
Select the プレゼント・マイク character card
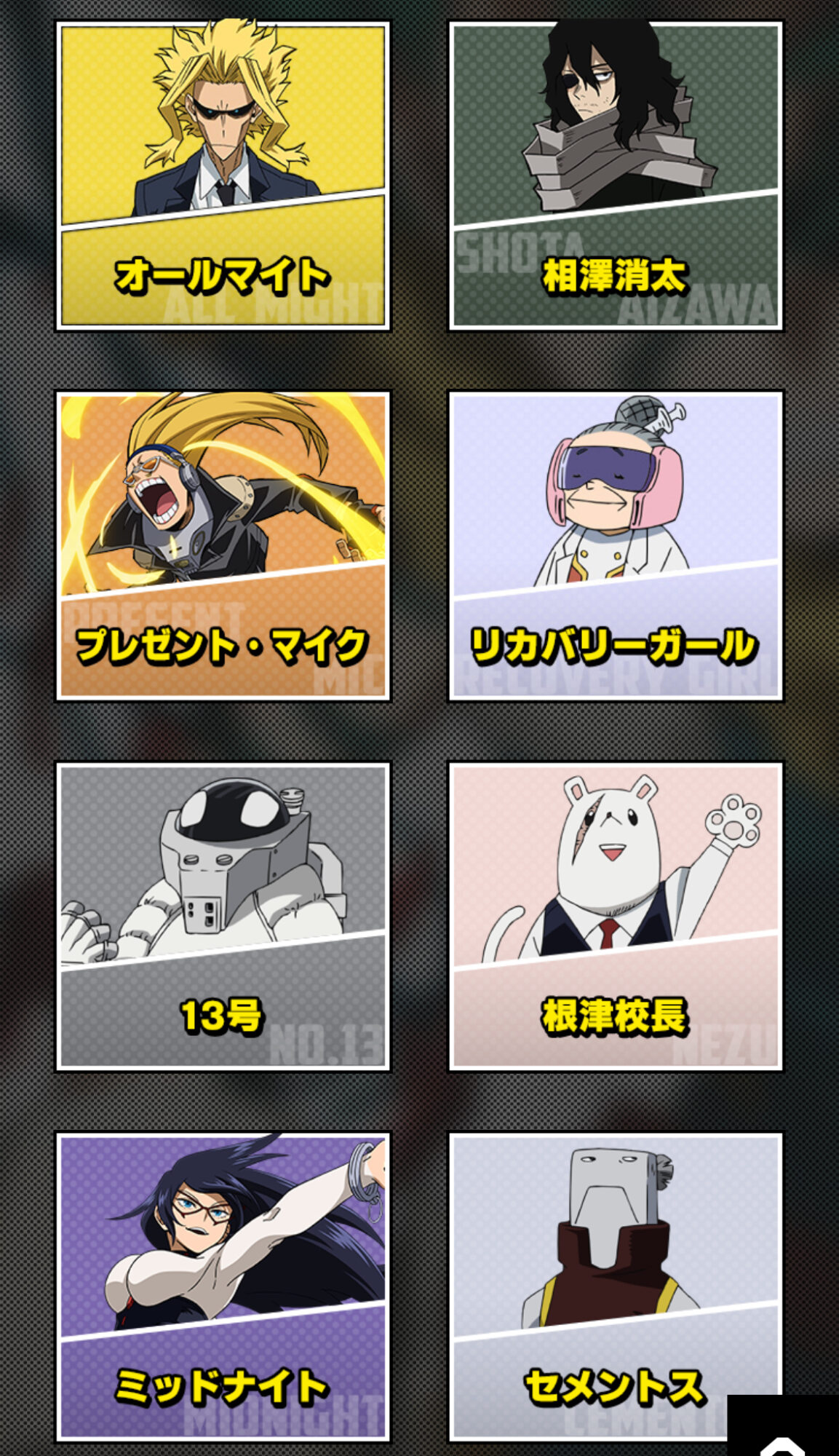[223, 546]
